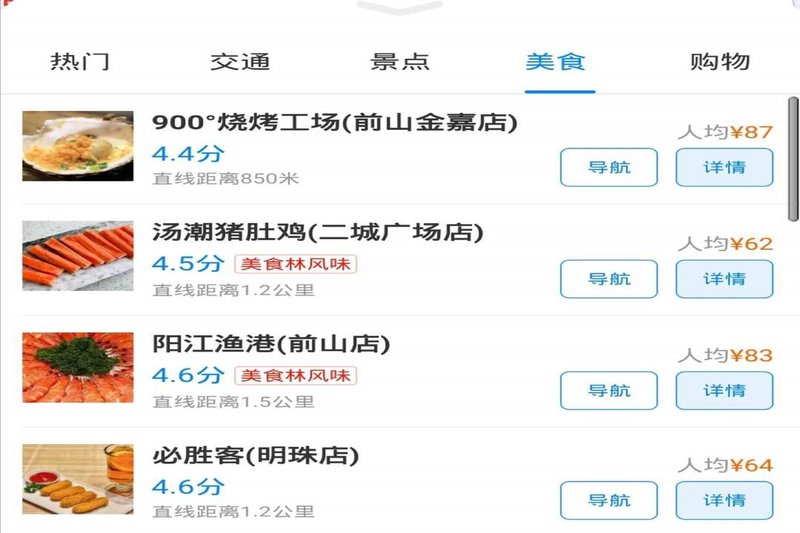Open 详情 for 必胜客(明珠店)
The image size is (800, 533).
click(x=724, y=501)
